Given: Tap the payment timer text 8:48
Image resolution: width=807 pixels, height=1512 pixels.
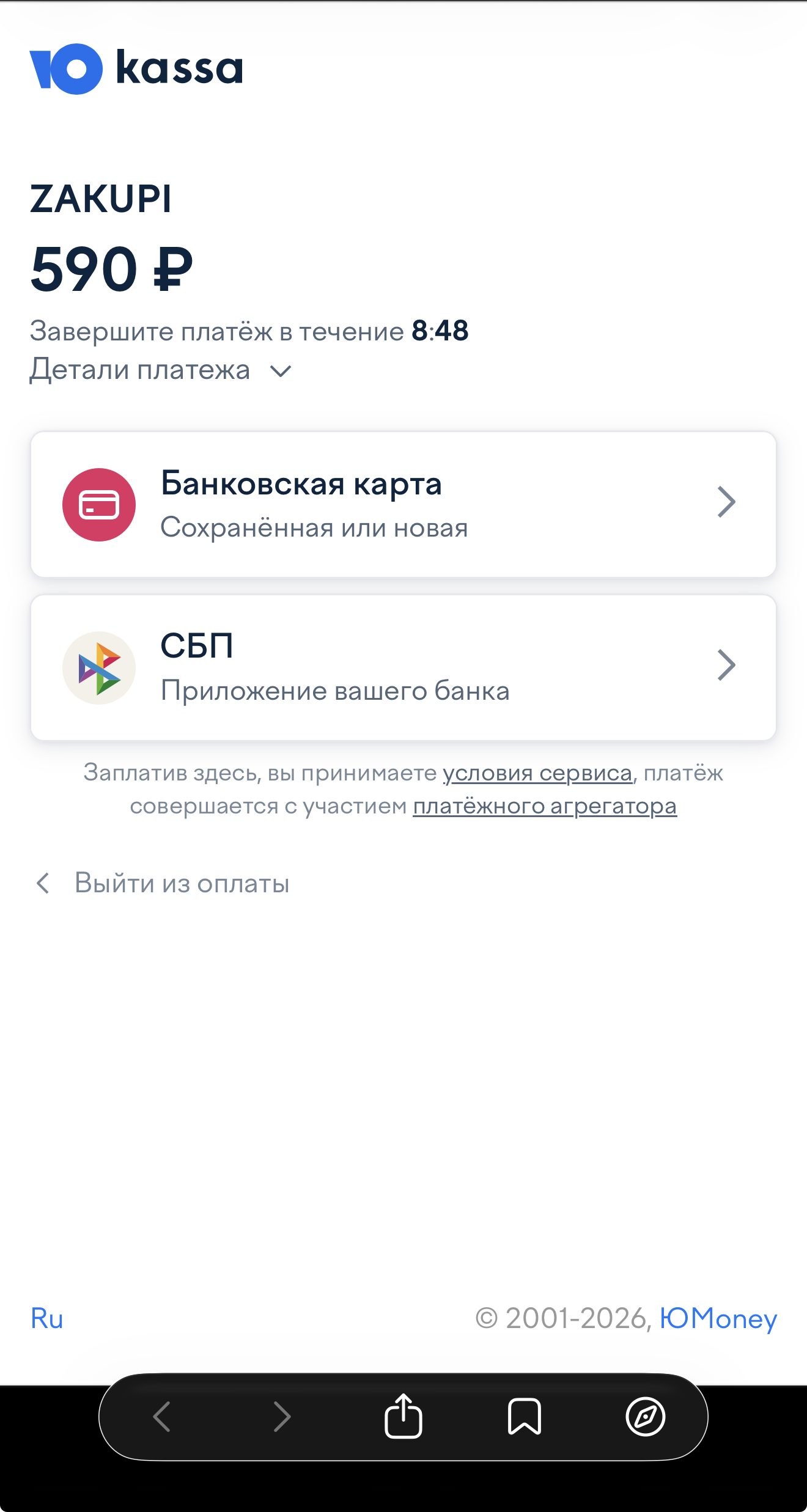Looking at the screenshot, I should 440,330.
